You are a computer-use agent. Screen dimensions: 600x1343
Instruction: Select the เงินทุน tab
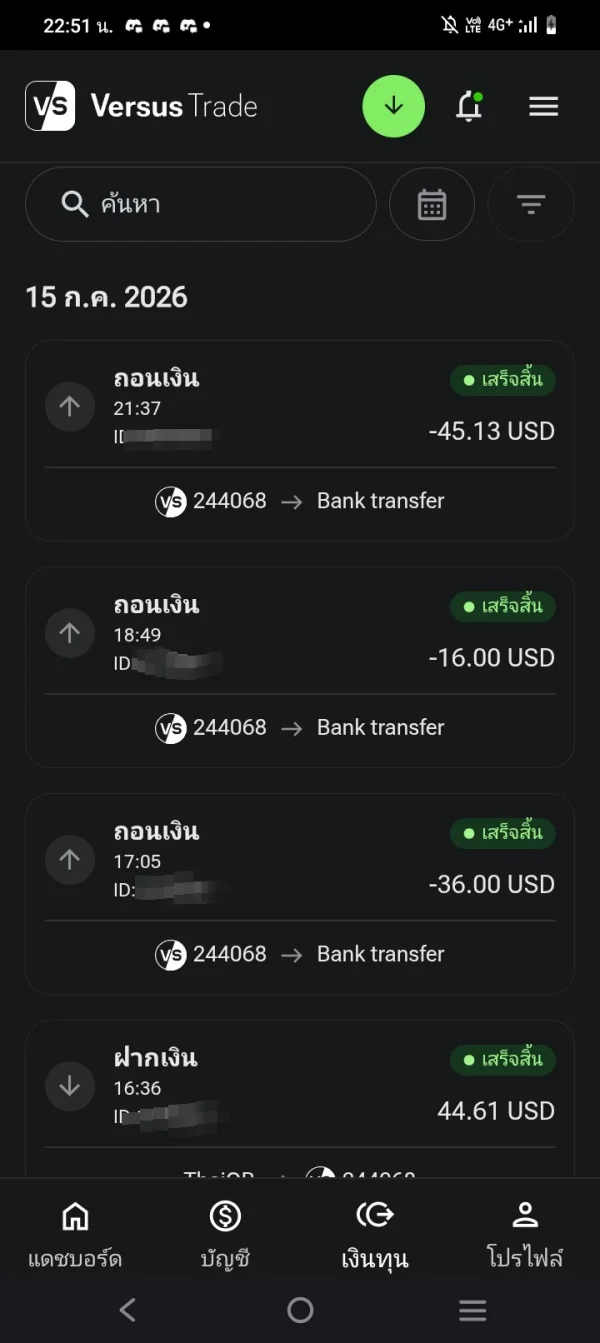[375, 1234]
